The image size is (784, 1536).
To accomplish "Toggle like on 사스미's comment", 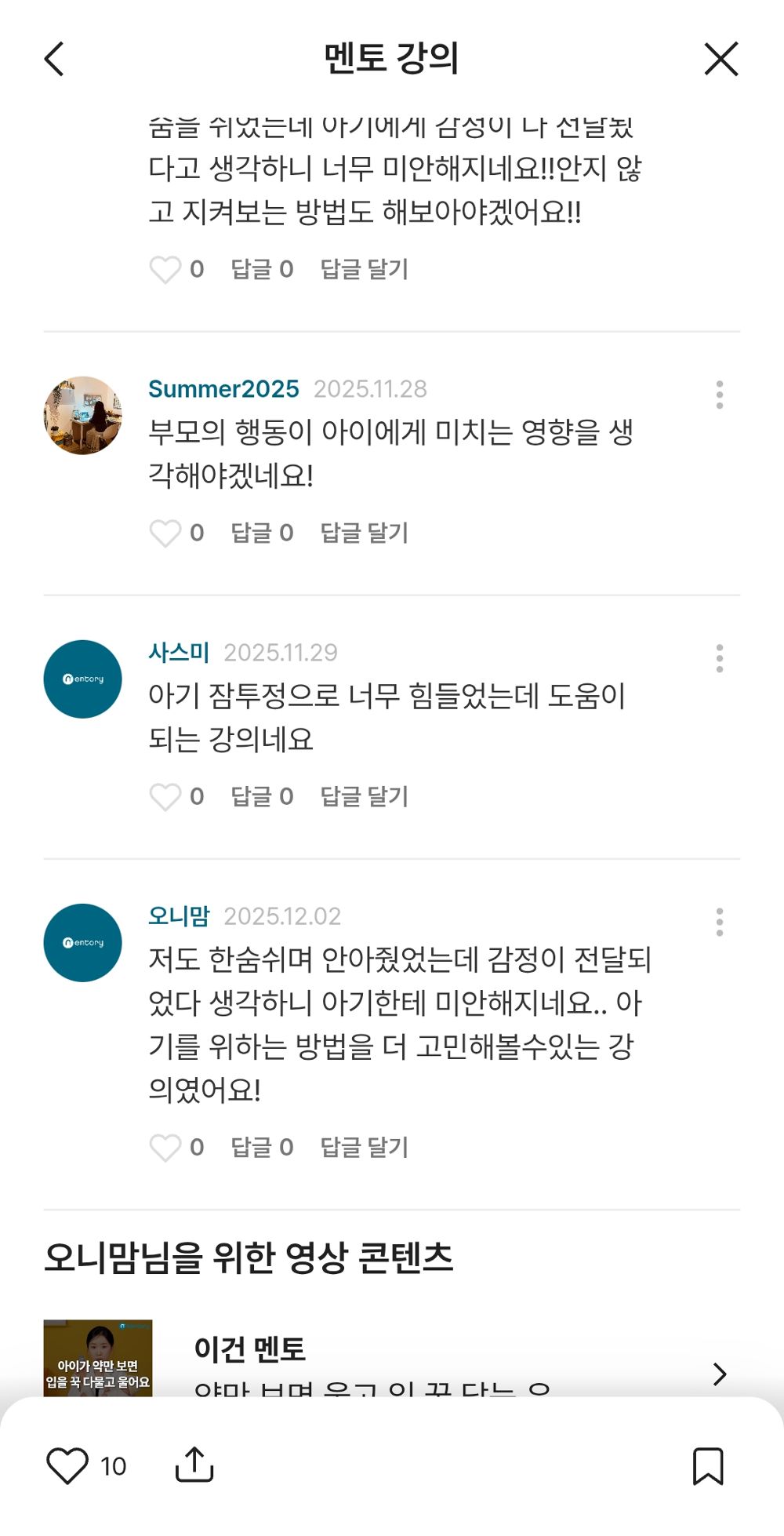I will pyautogui.click(x=167, y=797).
